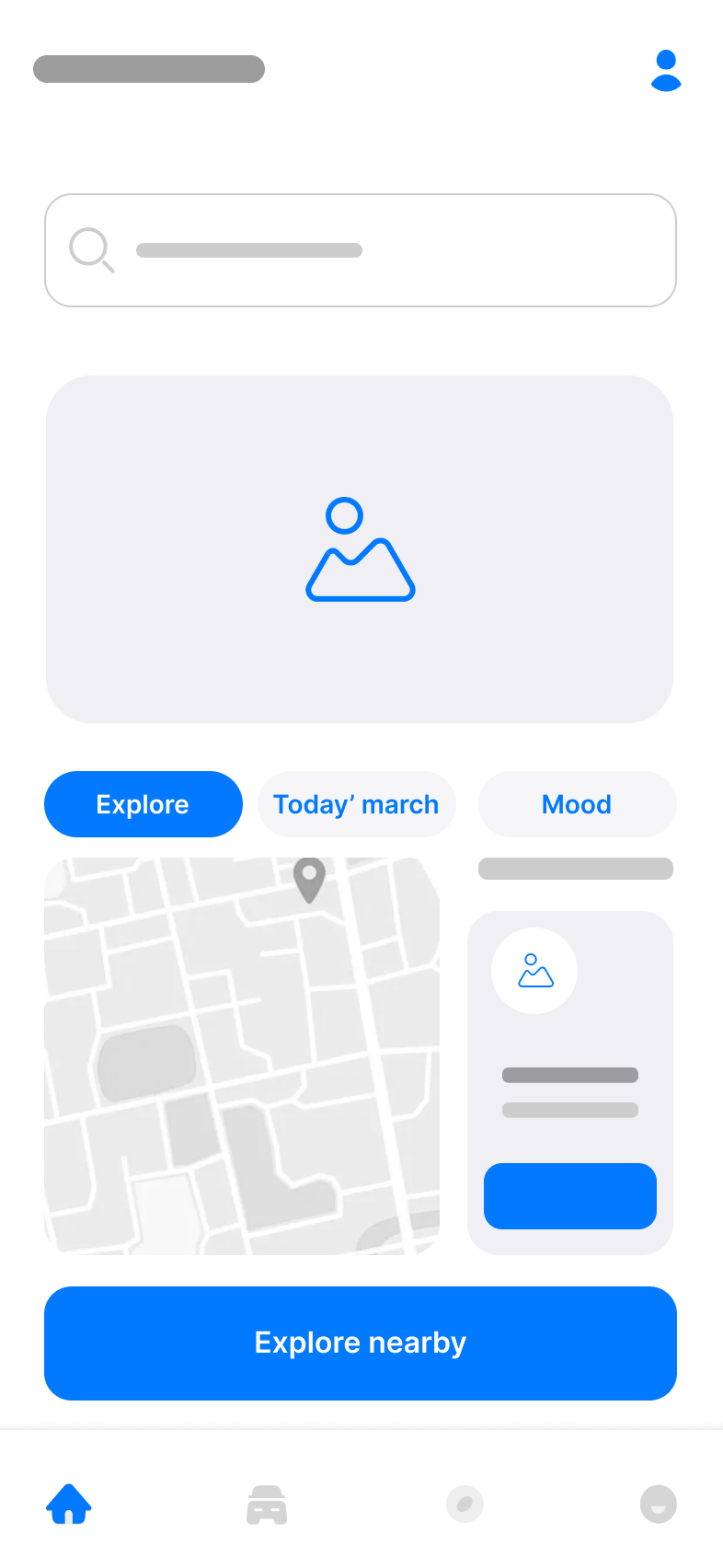Switch to the Today' march chip
The width and height of the screenshot is (723, 1568).
point(357,804)
